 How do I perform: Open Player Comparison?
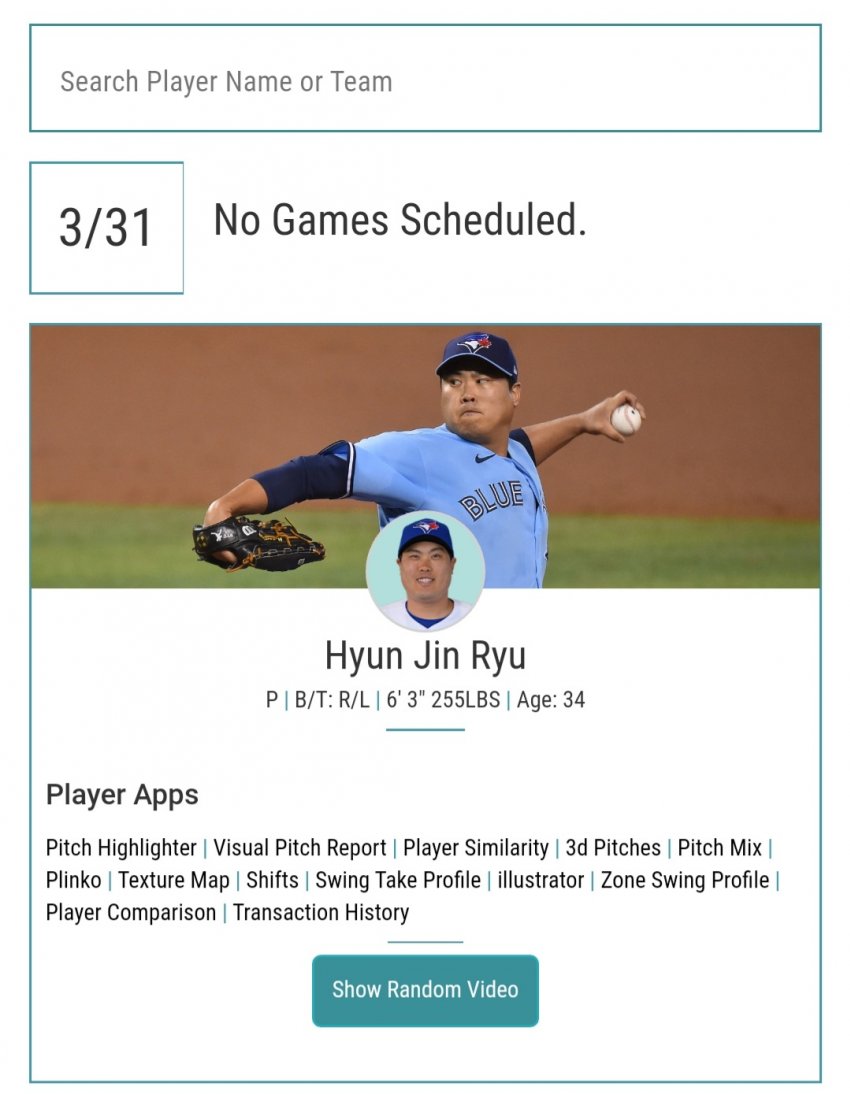pyautogui.click(x=131, y=912)
